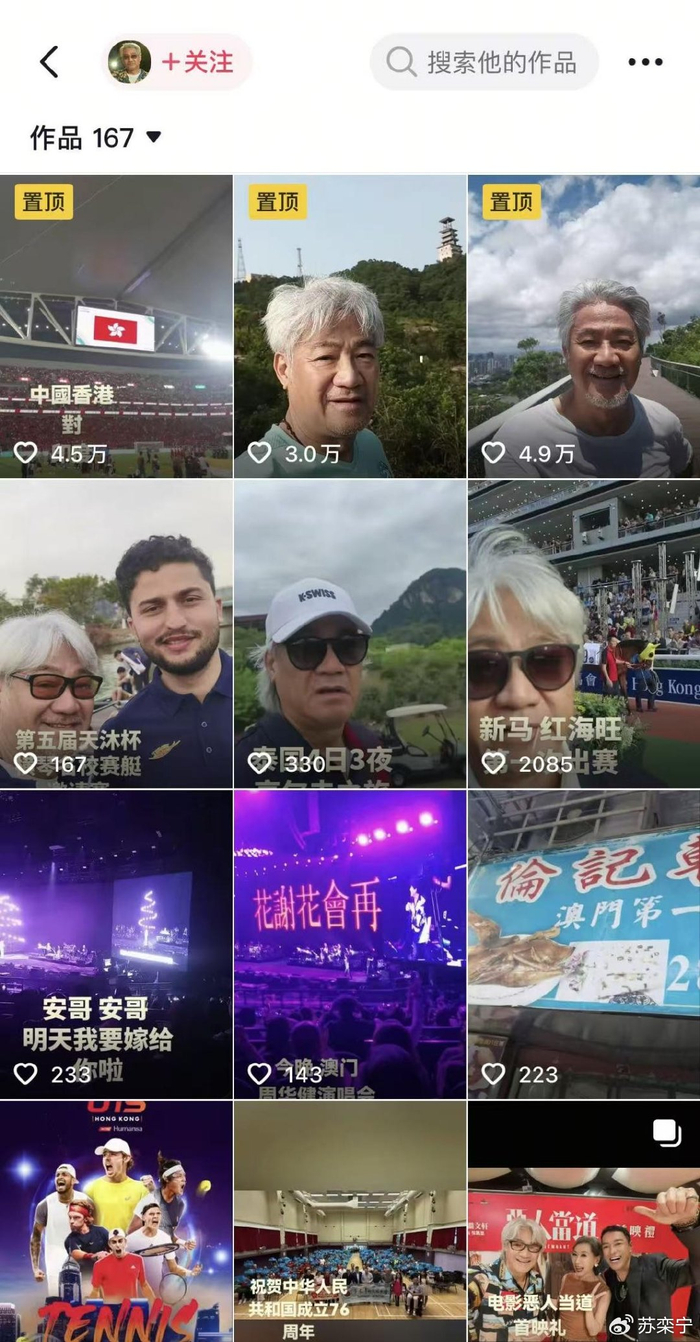Expand the 作品 167 sort dropdown
The width and height of the screenshot is (700, 1342).
pos(97,137)
